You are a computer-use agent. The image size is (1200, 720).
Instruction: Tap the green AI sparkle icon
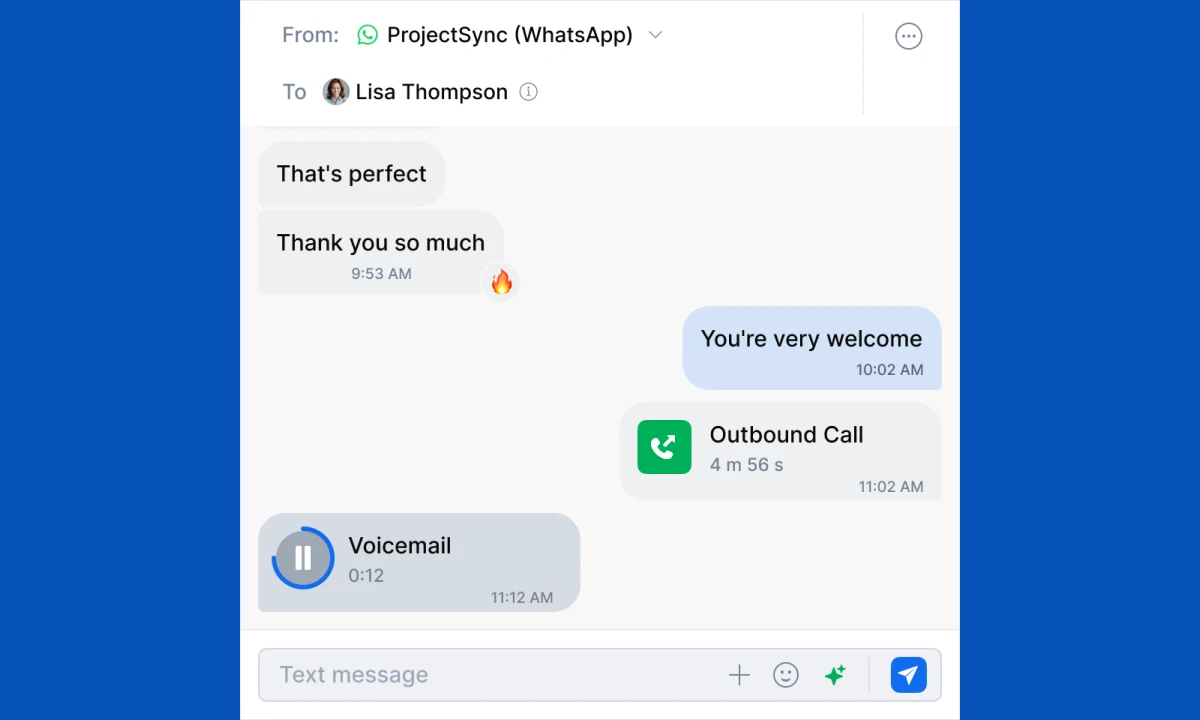pos(835,675)
